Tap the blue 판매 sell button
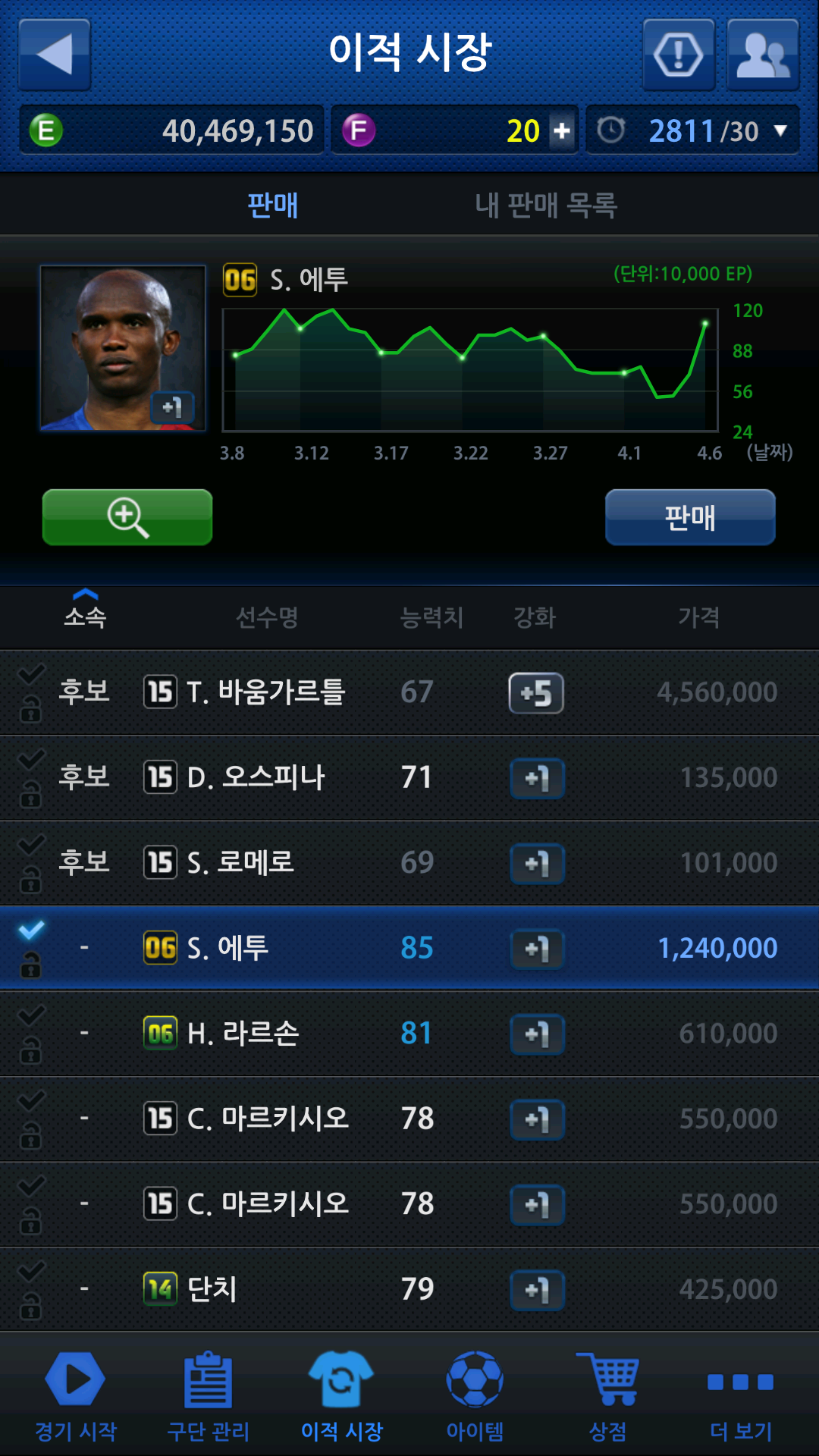 pos(690,517)
